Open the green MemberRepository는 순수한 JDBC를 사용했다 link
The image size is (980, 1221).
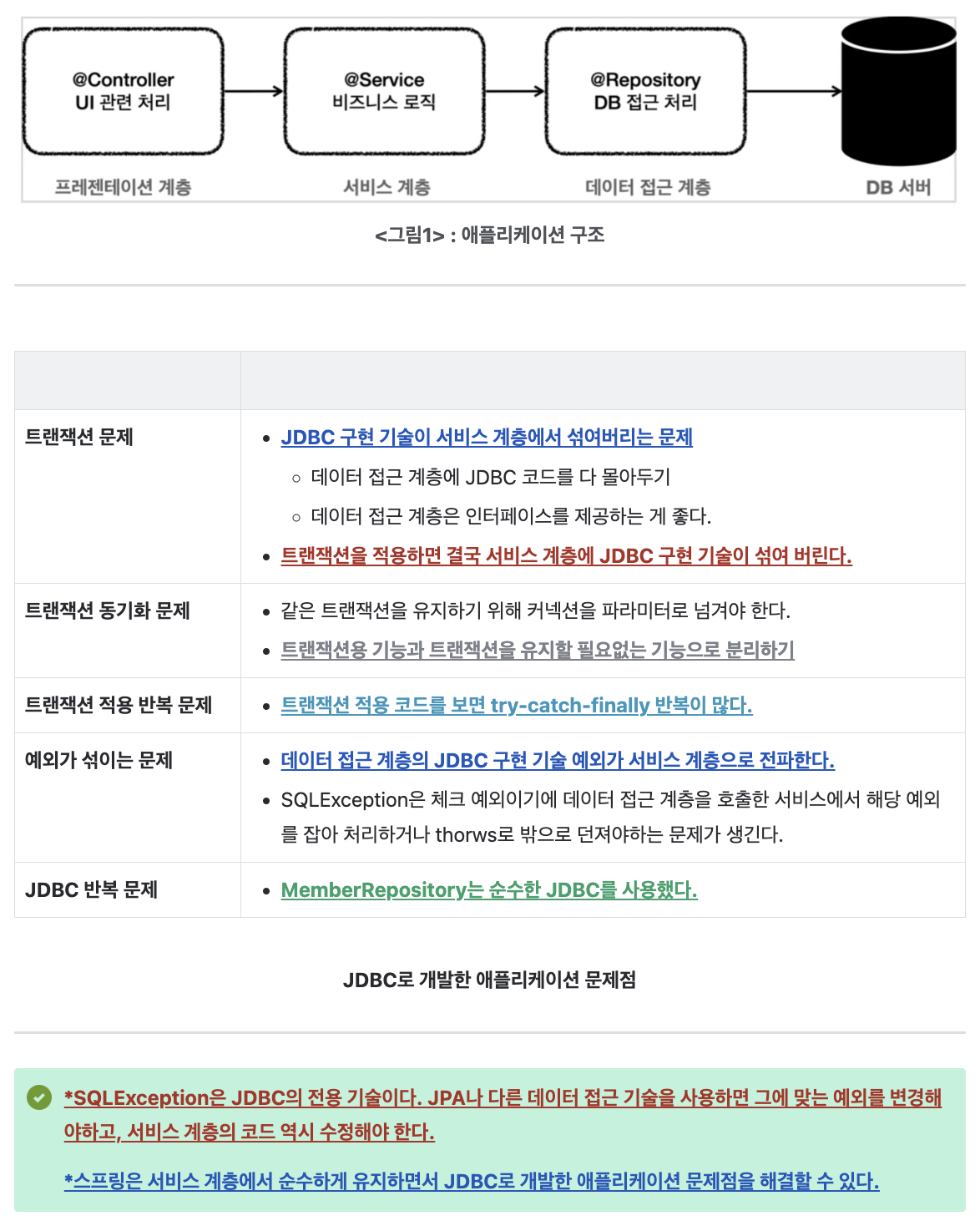click(x=488, y=890)
